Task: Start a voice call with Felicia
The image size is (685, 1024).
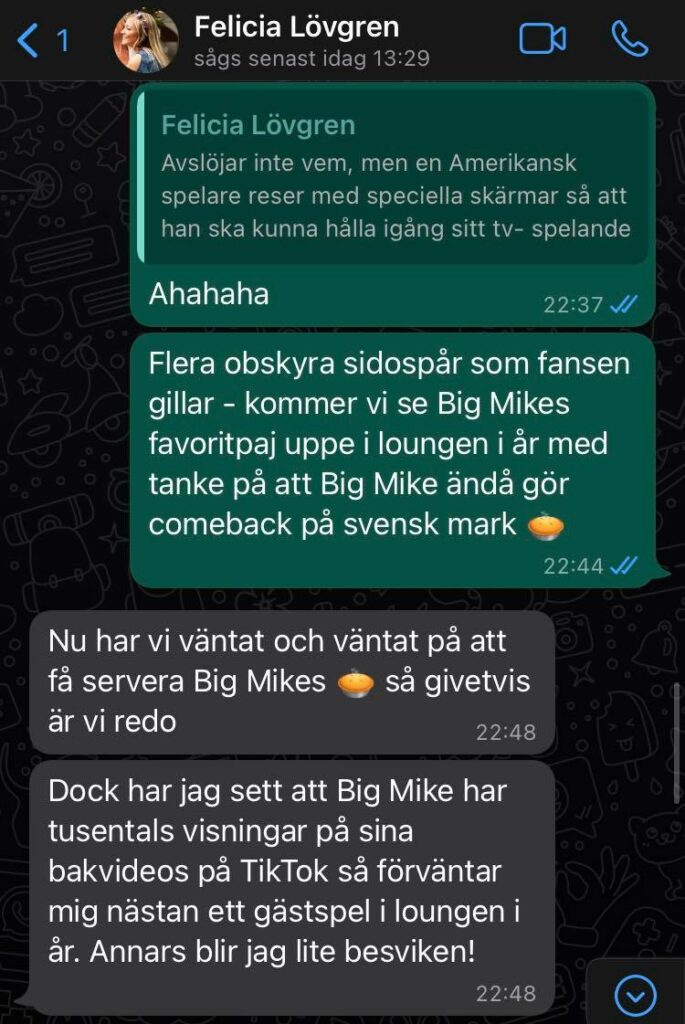Action: (x=630, y=40)
